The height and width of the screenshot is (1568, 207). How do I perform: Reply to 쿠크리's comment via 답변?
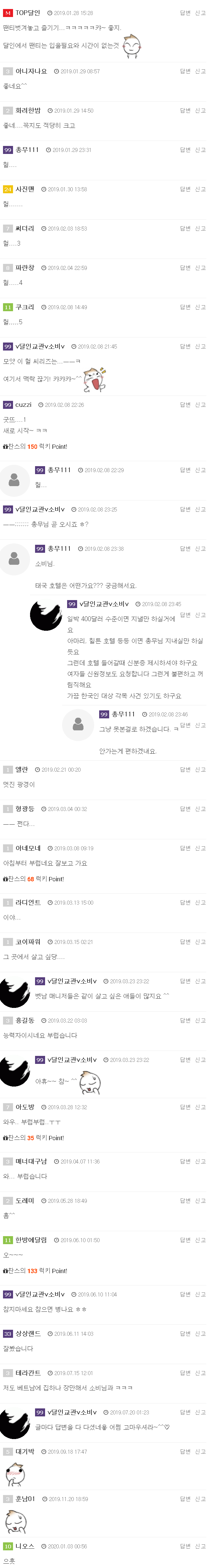point(185,308)
